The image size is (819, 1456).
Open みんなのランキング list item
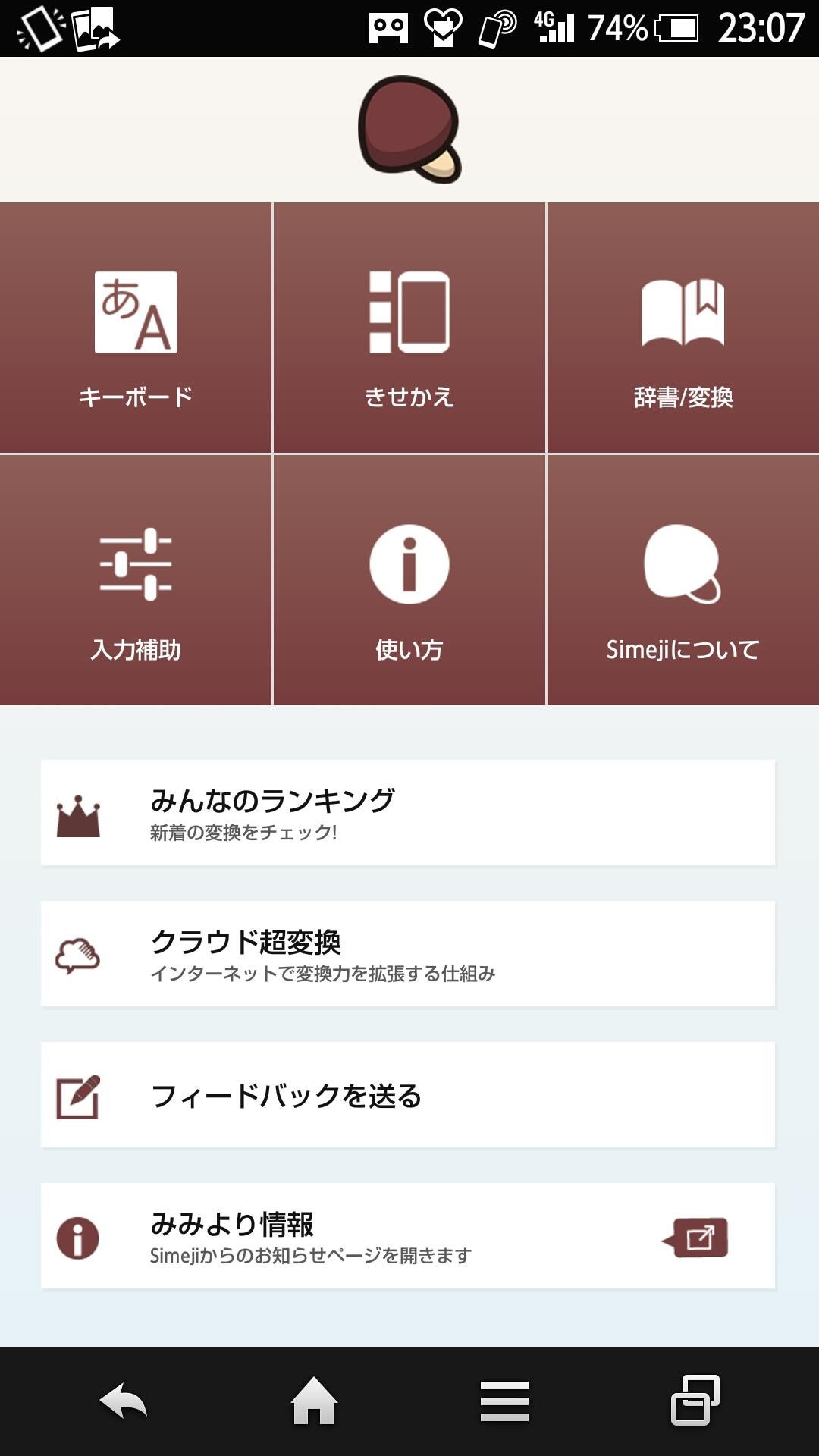pyautogui.click(x=409, y=814)
